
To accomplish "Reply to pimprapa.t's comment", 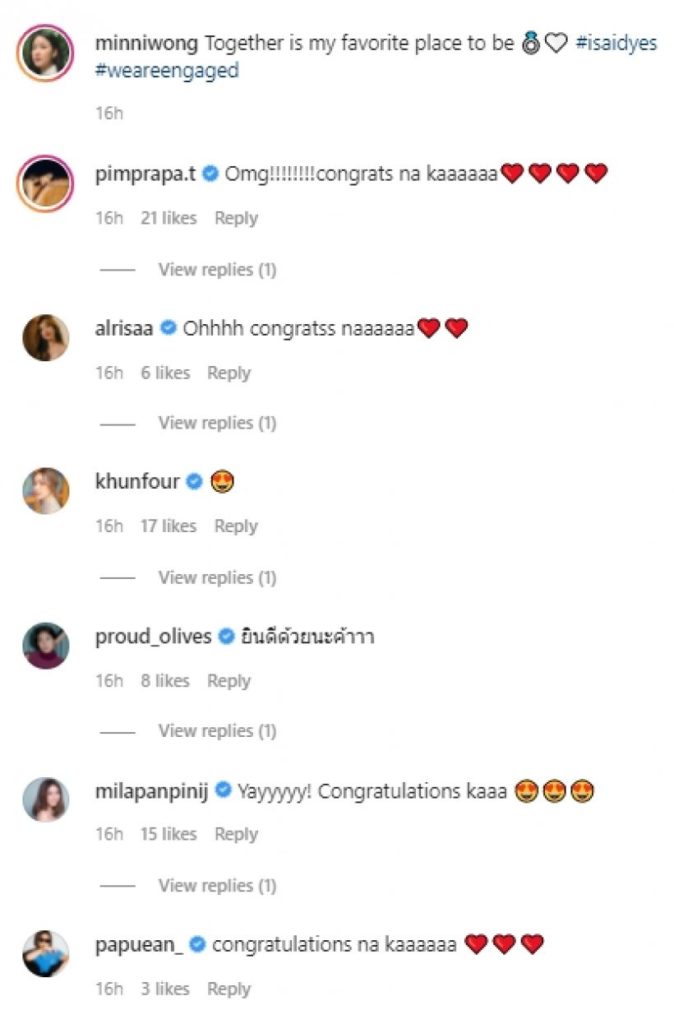I will point(236,218).
